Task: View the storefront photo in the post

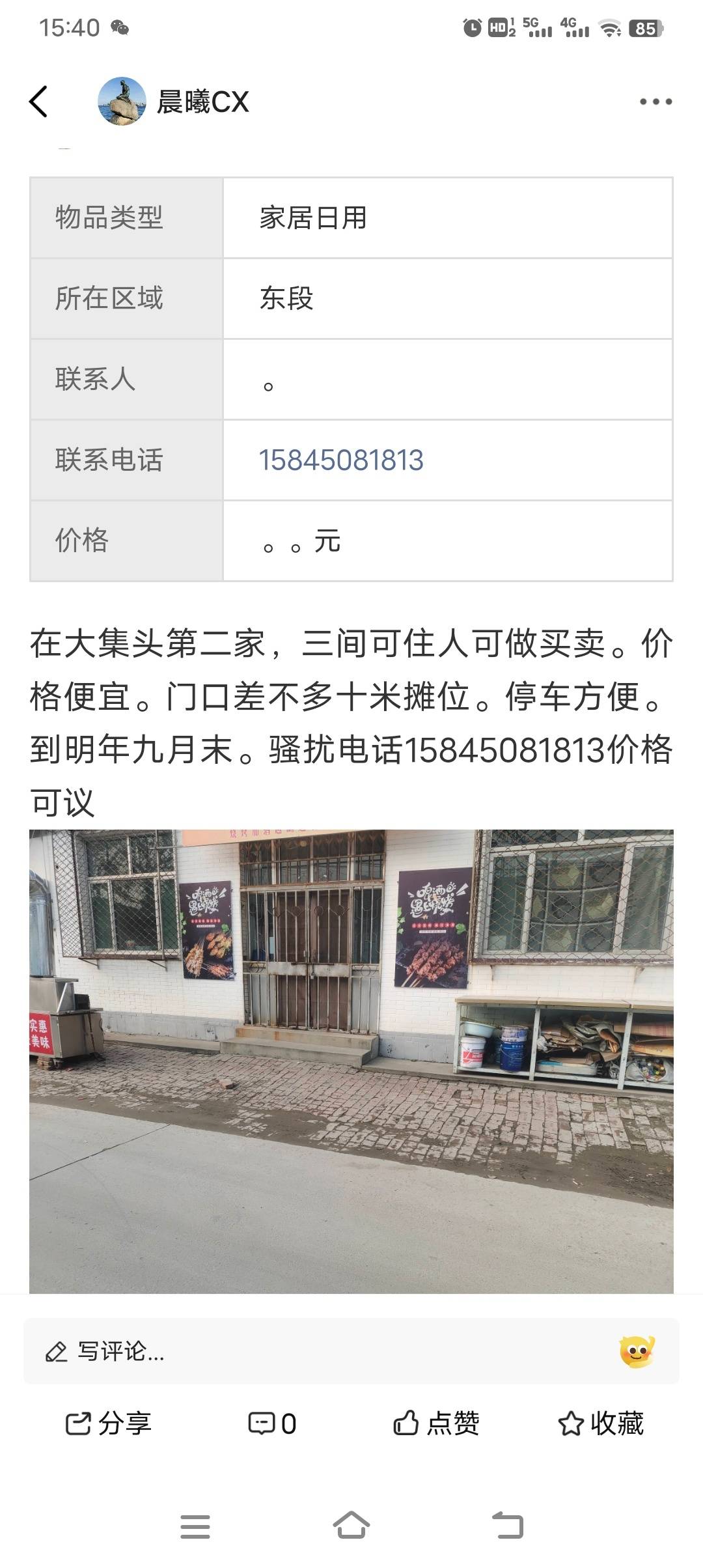Action: click(x=351, y=1060)
